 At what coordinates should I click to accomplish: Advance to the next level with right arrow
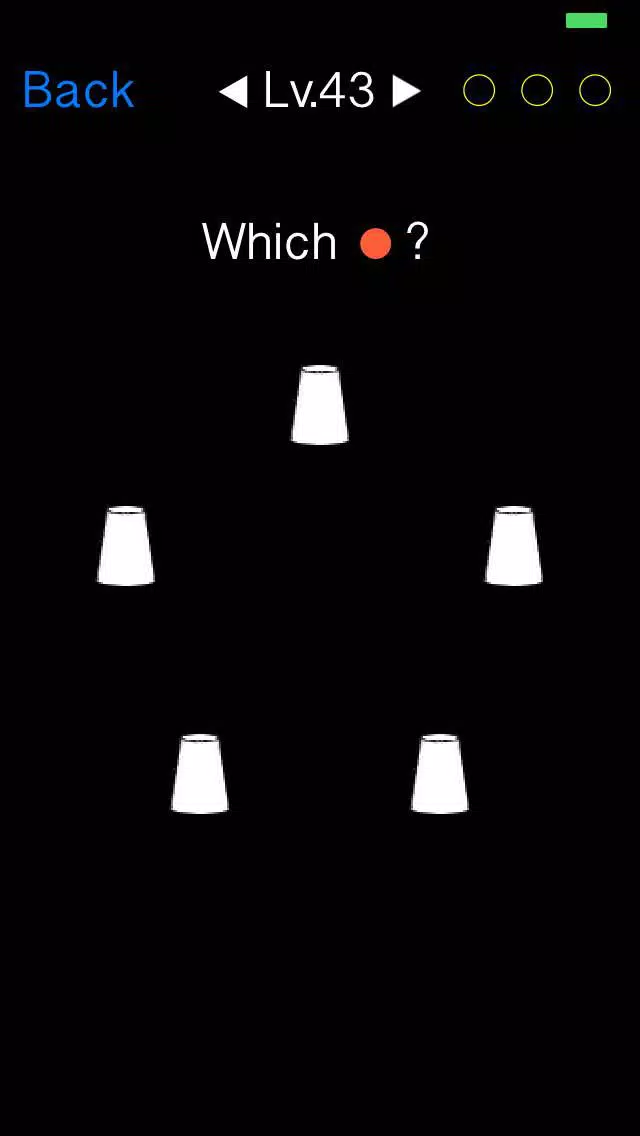pos(406,92)
